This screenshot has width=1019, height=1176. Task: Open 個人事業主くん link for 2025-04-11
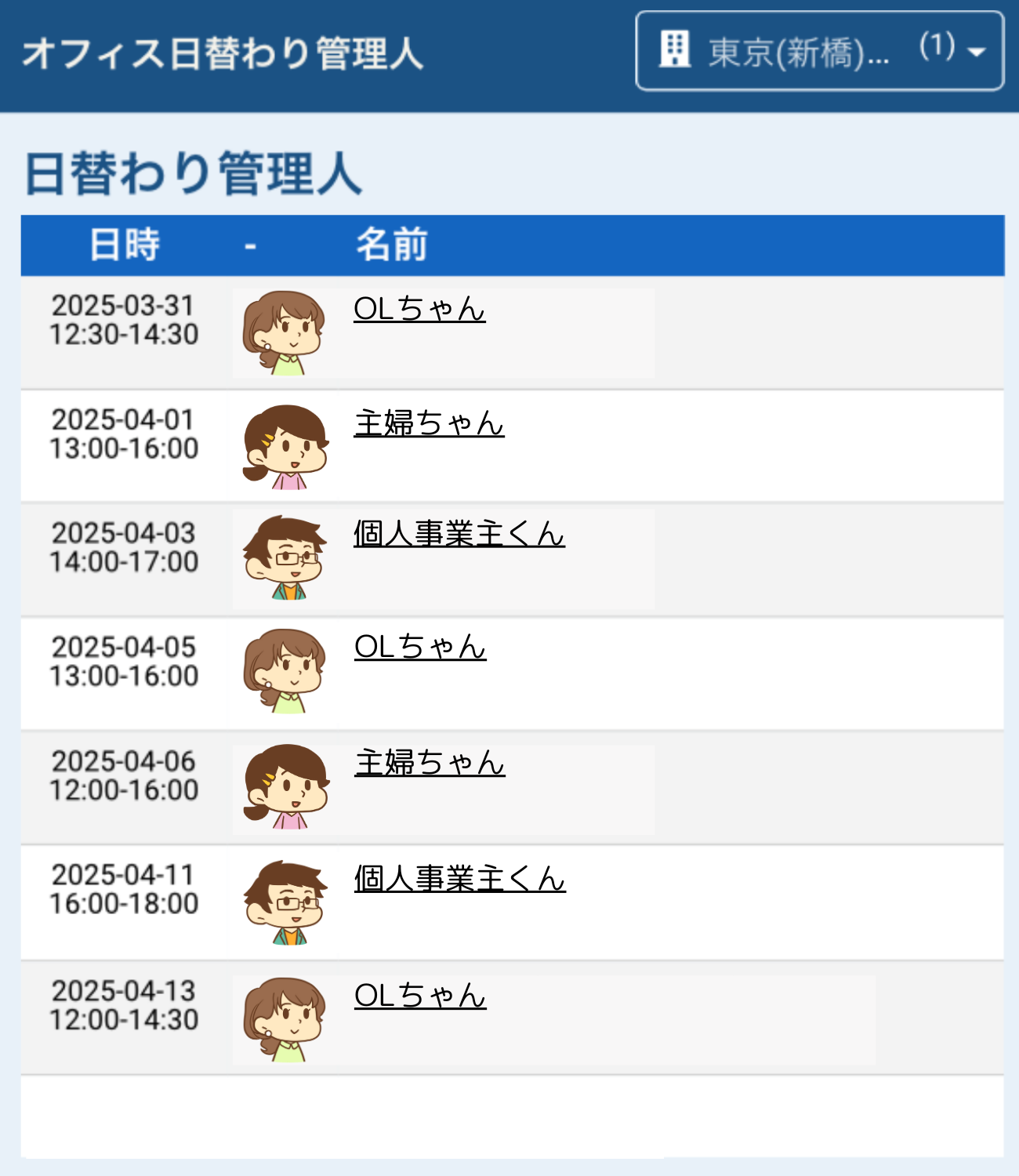[459, 879]
